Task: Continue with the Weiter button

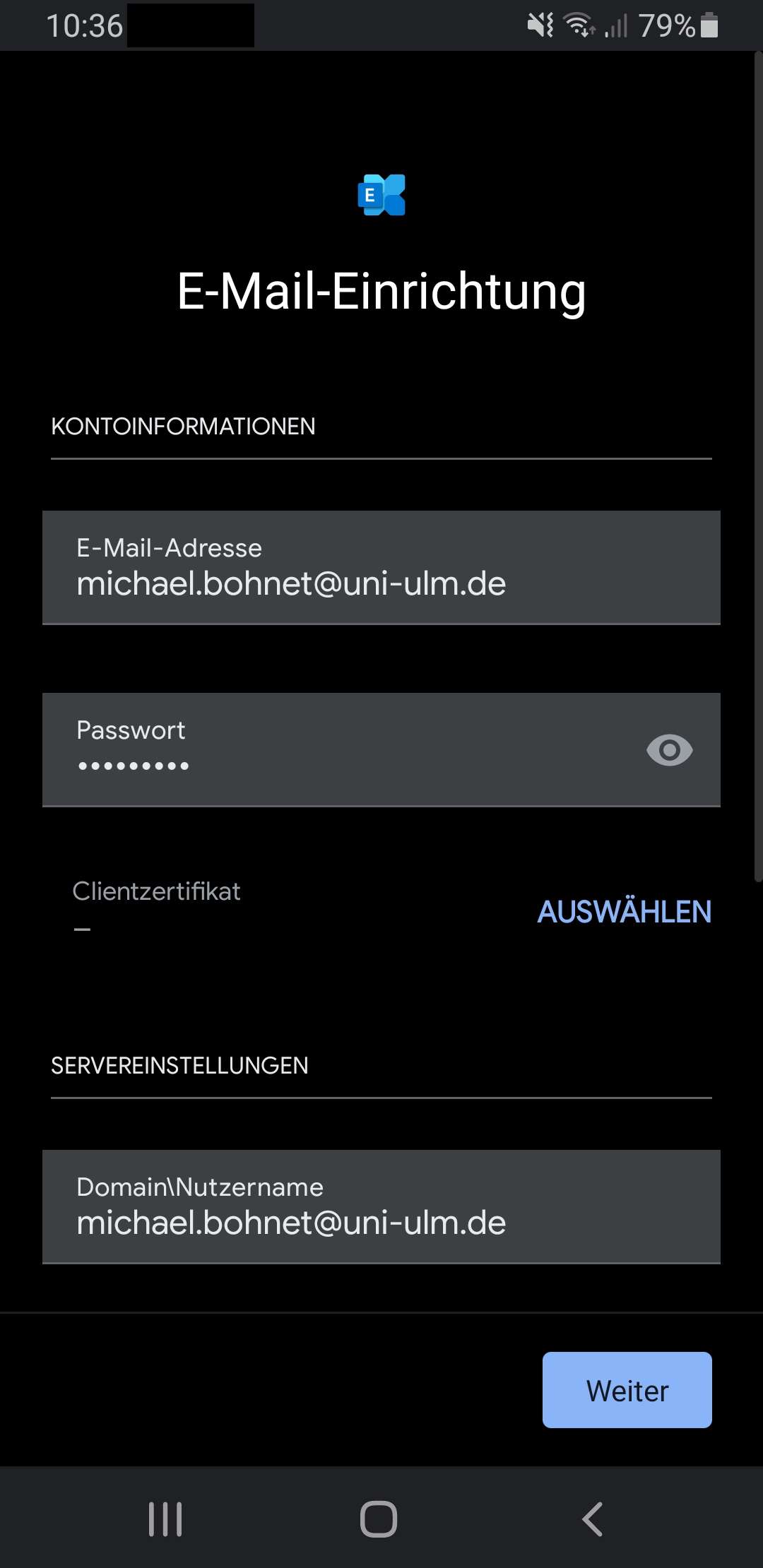Action: pos(627,1390)
